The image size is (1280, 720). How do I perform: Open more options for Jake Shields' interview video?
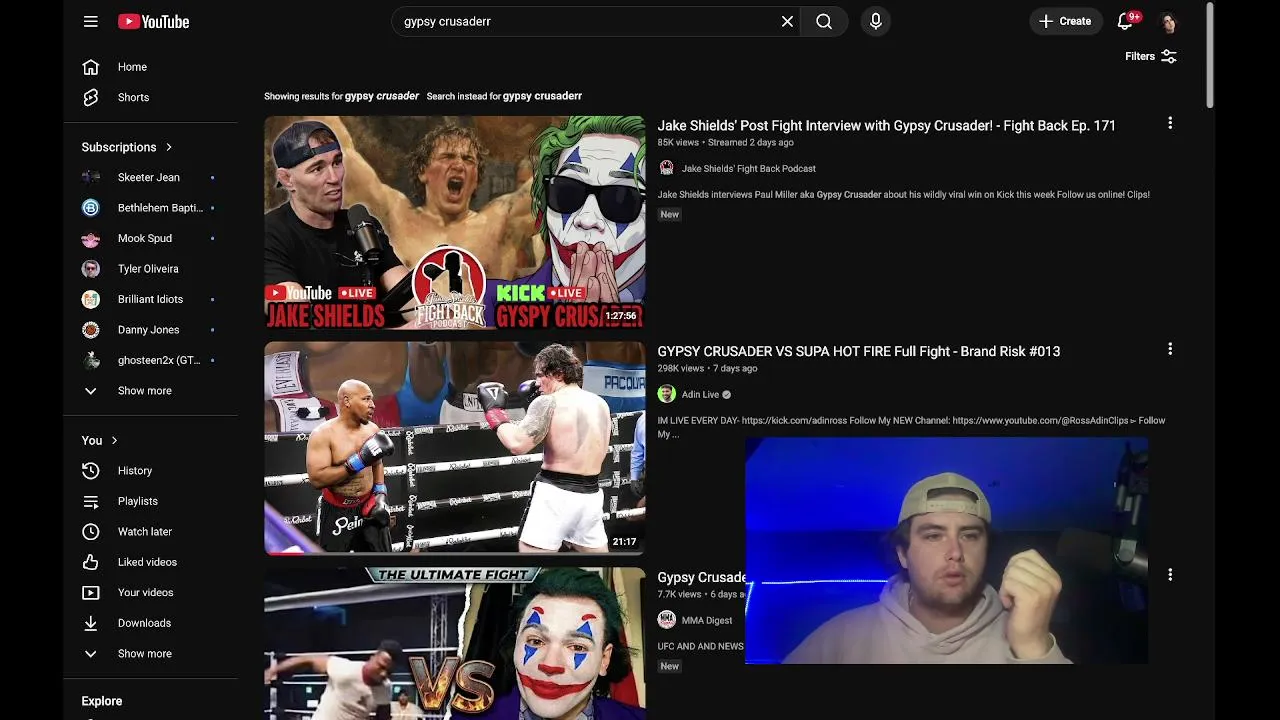1170,123
